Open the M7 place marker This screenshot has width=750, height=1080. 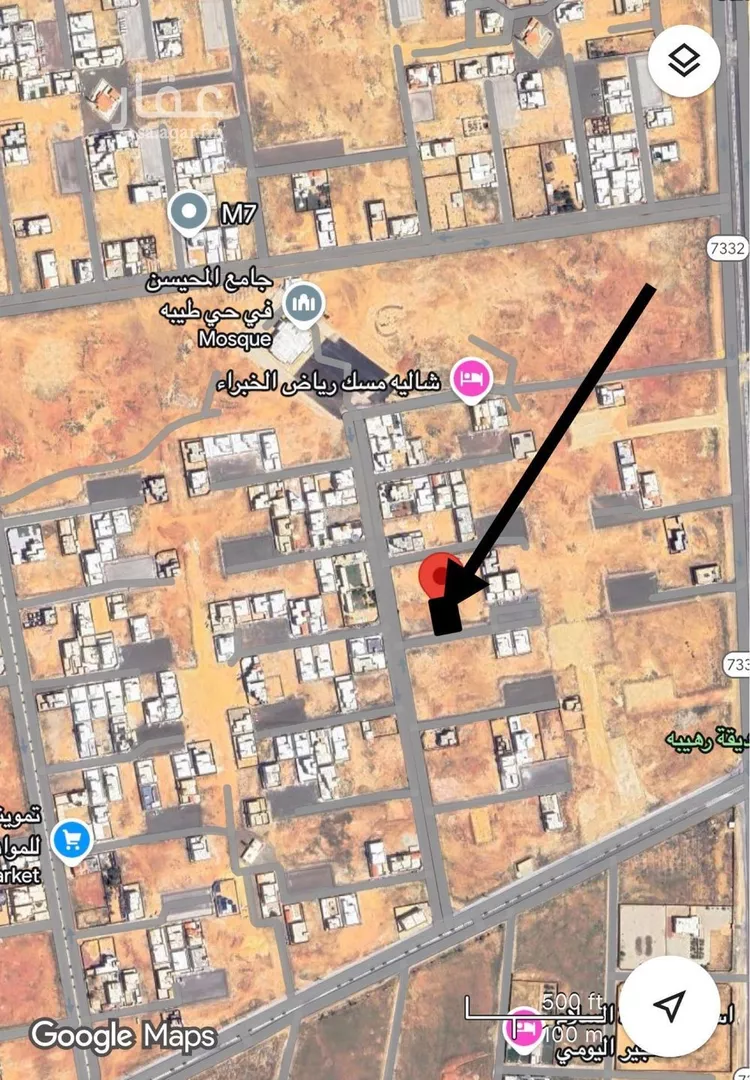tap(188, 212)
